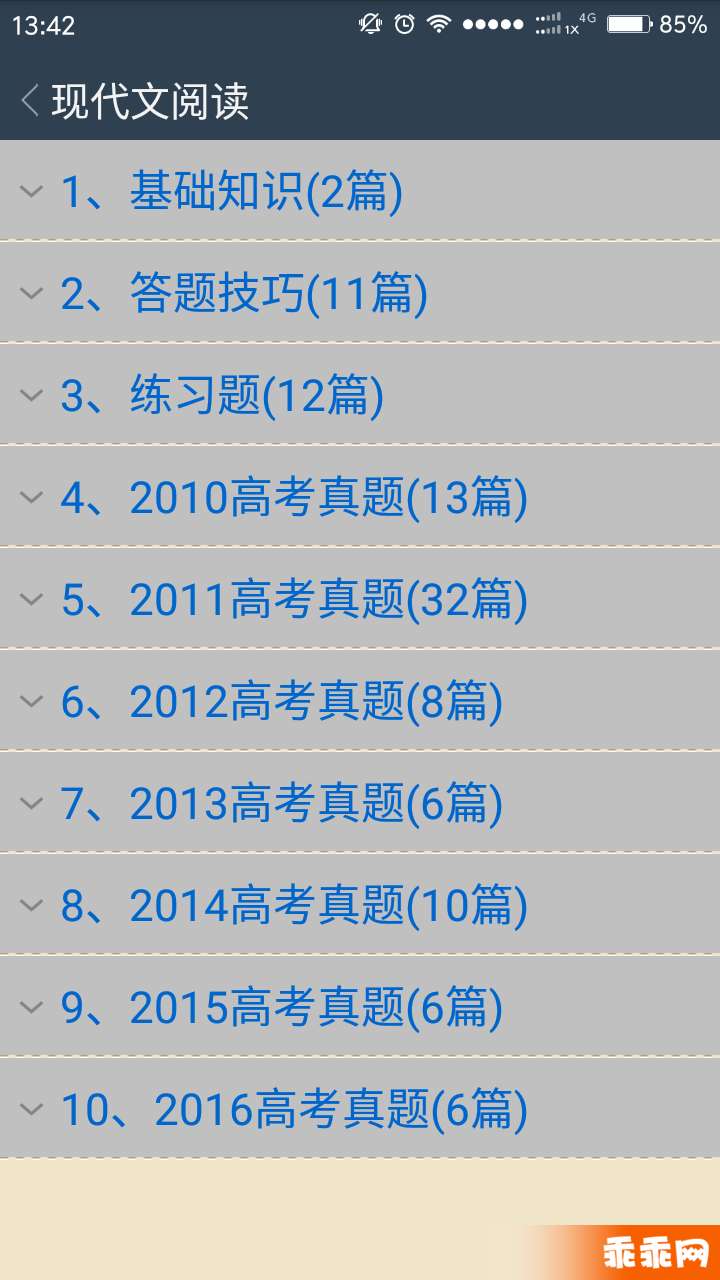Screen dimensions: 720x1280
Task: Expand the 答题技巧(11篇) section
Action: point(360,292)
